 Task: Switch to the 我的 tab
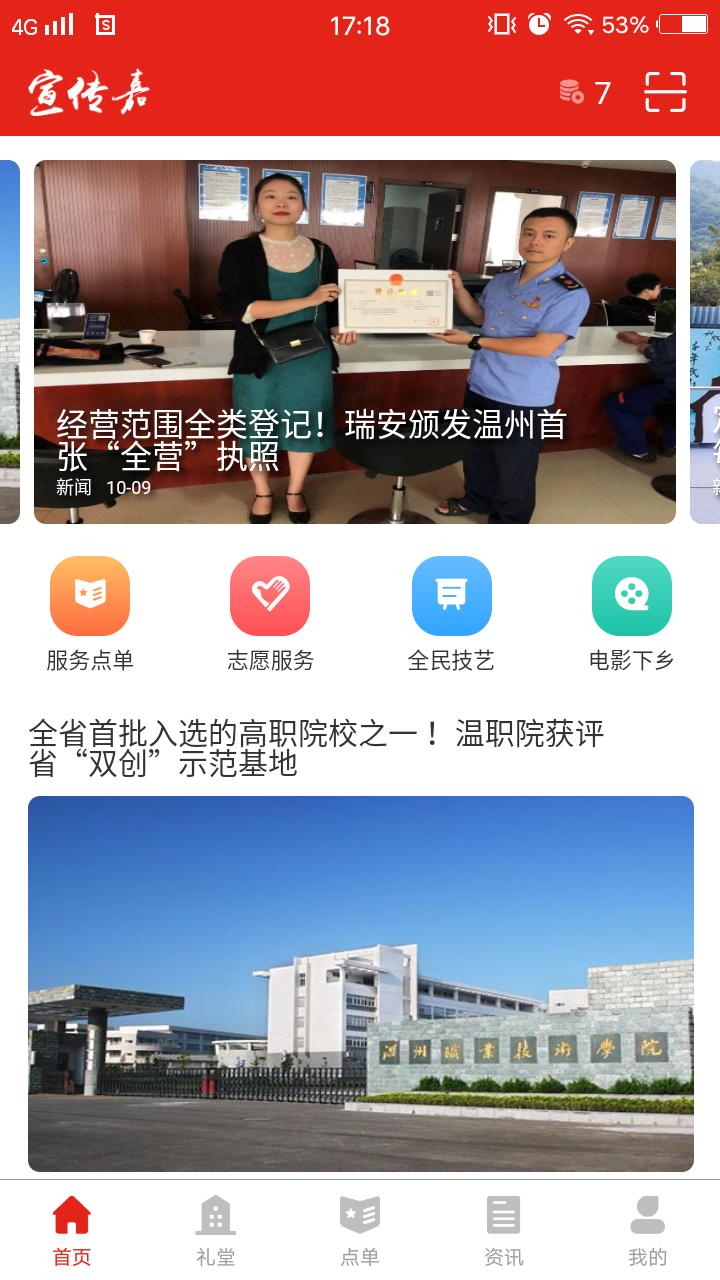647,1230
